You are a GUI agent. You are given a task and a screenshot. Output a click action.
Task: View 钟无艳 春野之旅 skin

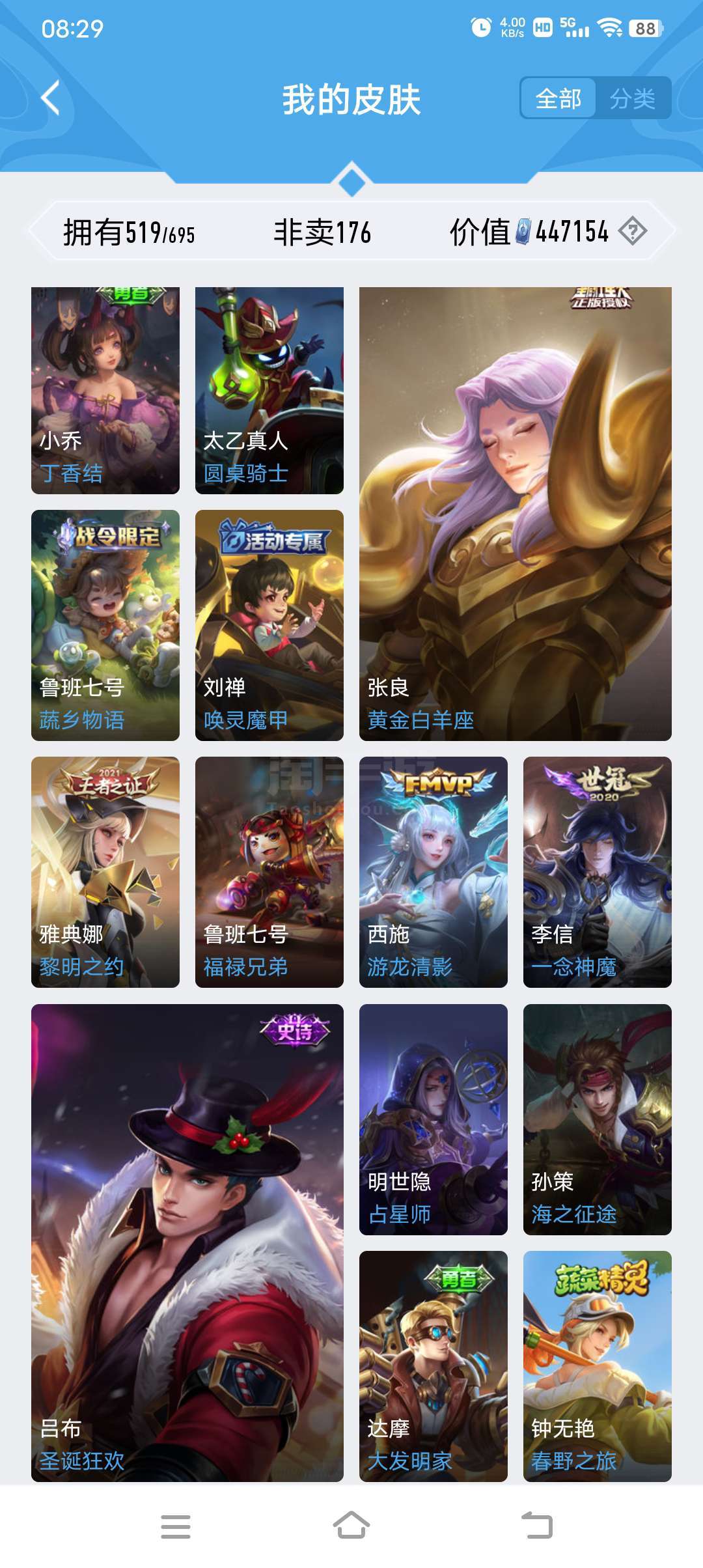coord(598,1366)
